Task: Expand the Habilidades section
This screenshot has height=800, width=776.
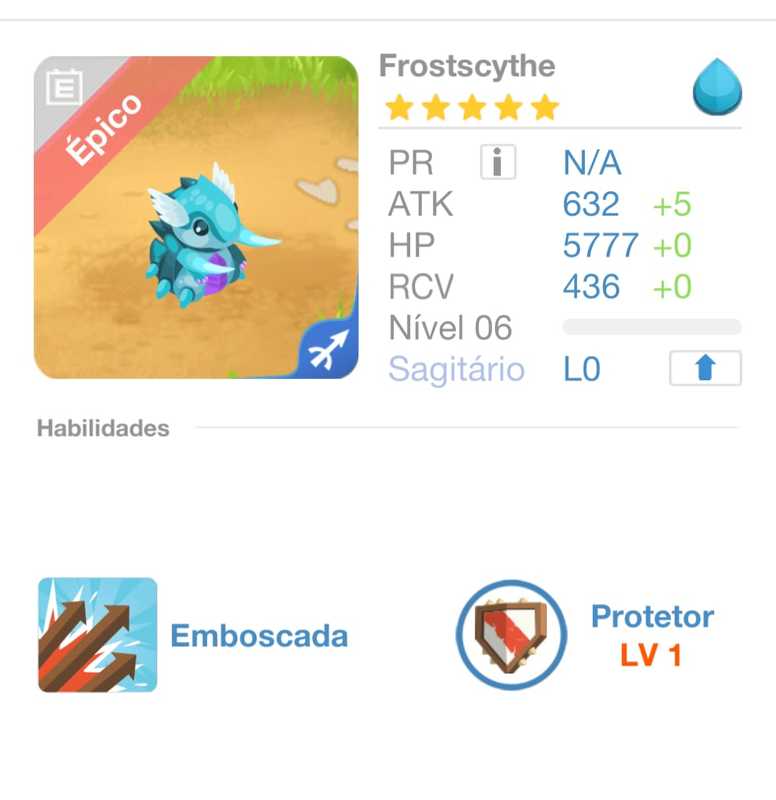Action: (x=103, y=428)
